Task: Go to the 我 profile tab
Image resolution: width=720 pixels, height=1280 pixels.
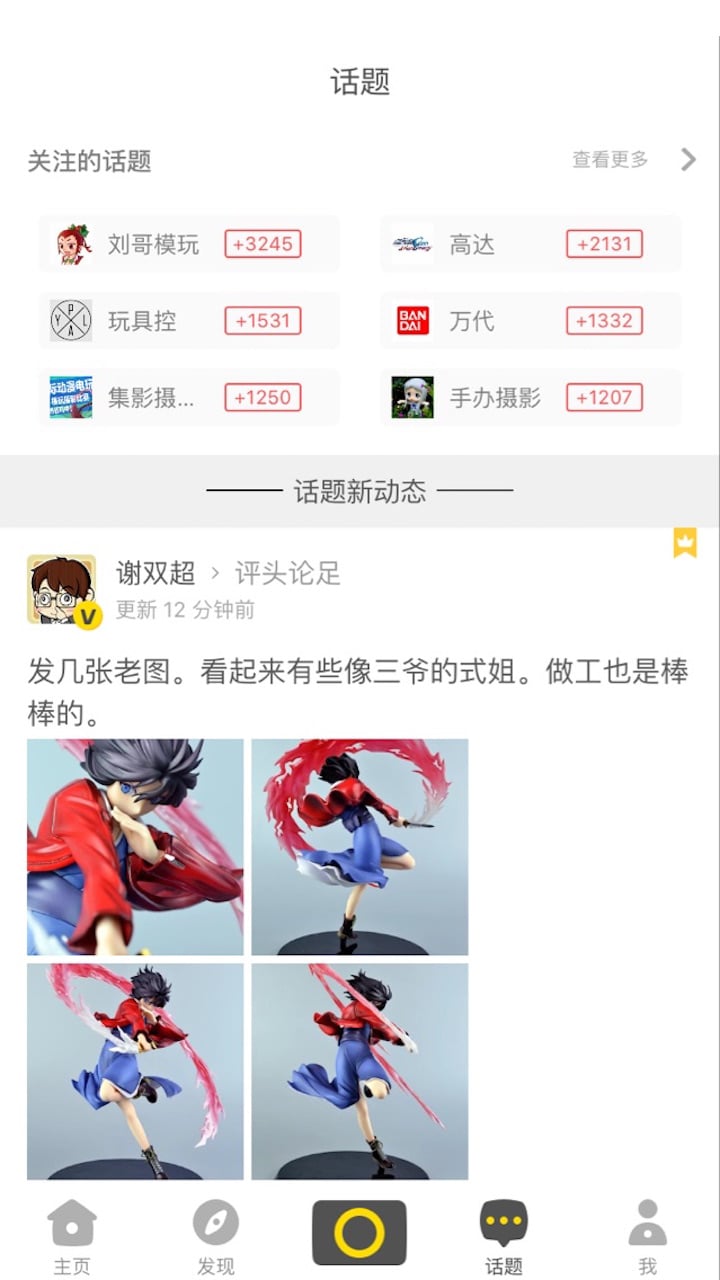Action: pyautogui.click(x=647, y=1237)
